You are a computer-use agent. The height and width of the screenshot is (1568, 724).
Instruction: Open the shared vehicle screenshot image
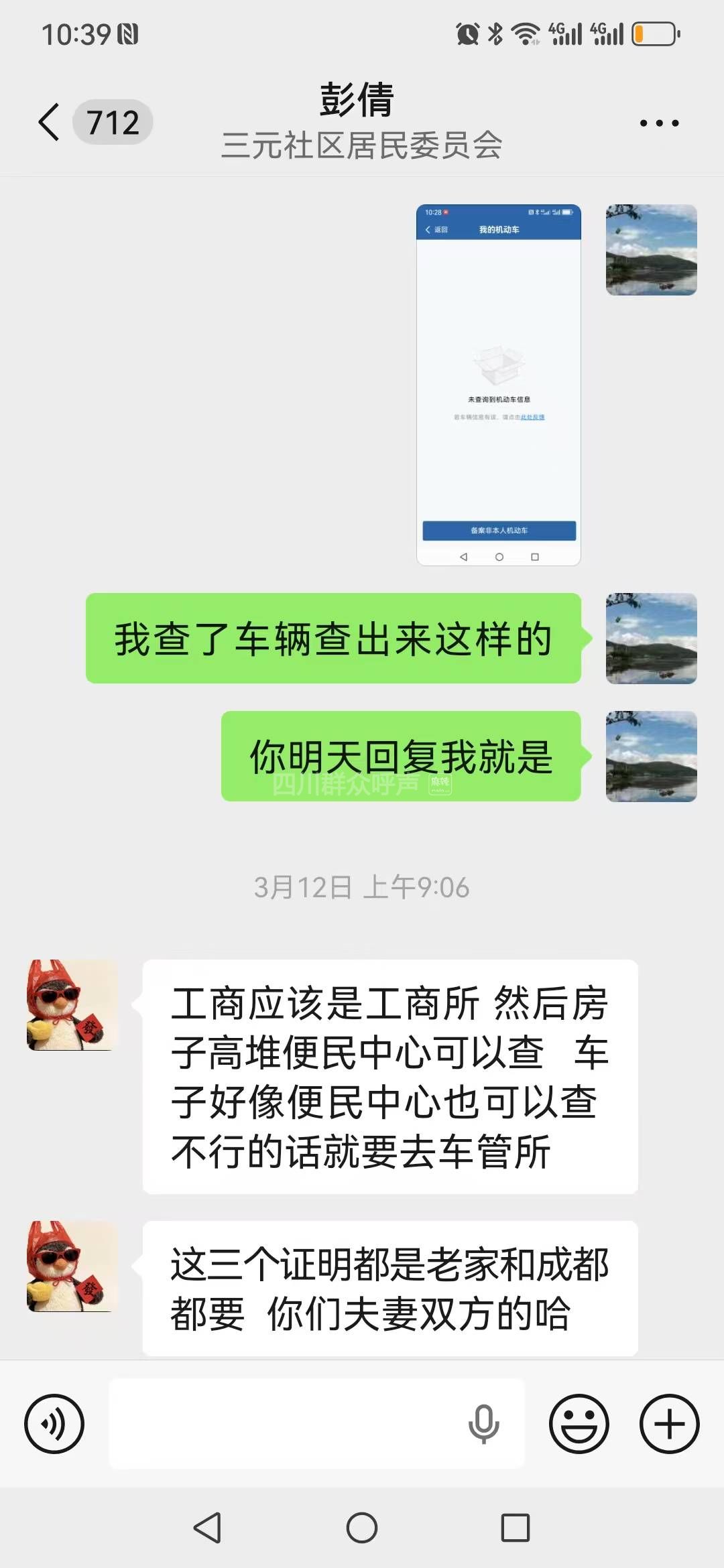tap(498, 385)
